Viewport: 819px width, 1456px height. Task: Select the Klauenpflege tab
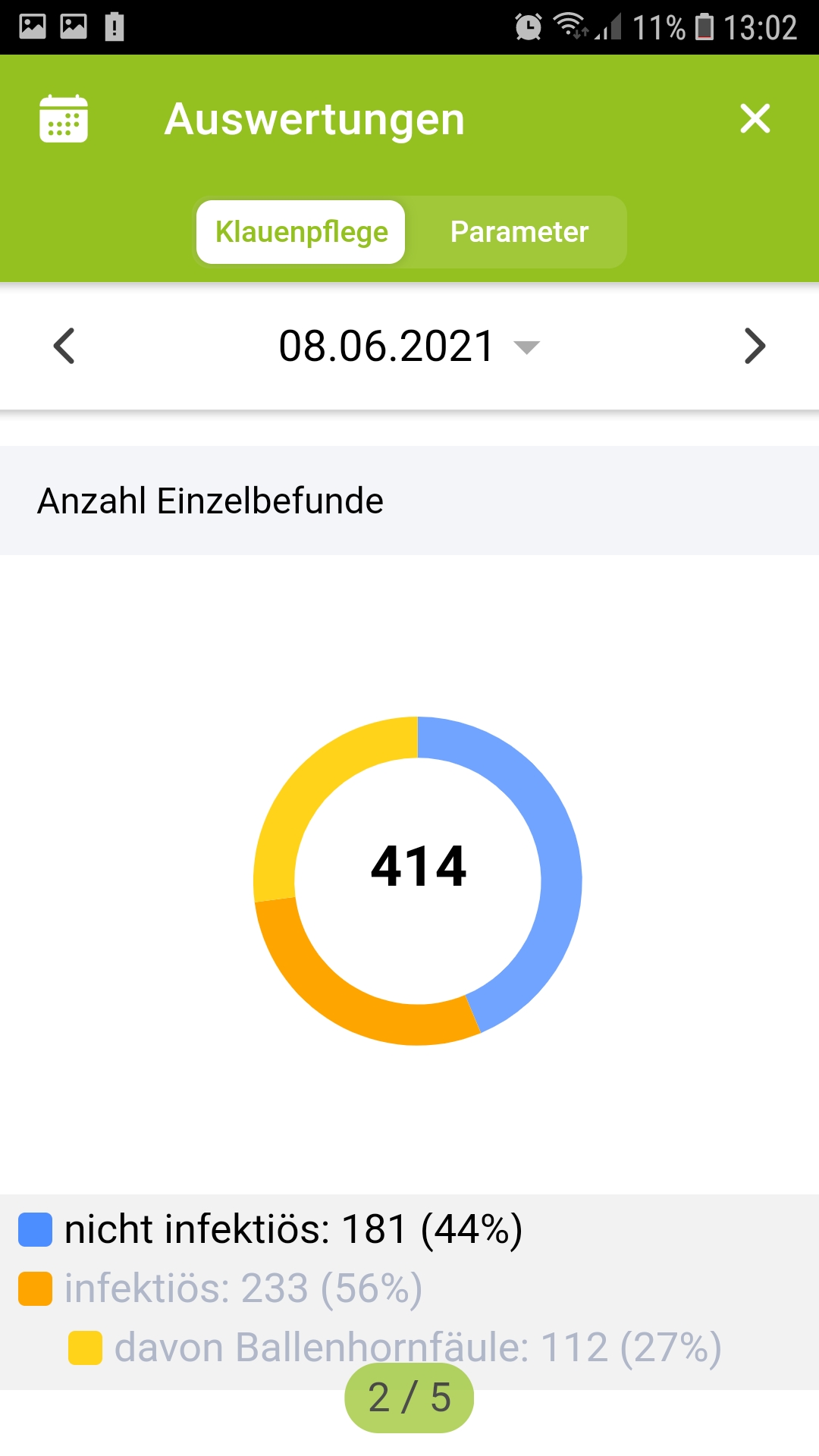click(301, 232)
